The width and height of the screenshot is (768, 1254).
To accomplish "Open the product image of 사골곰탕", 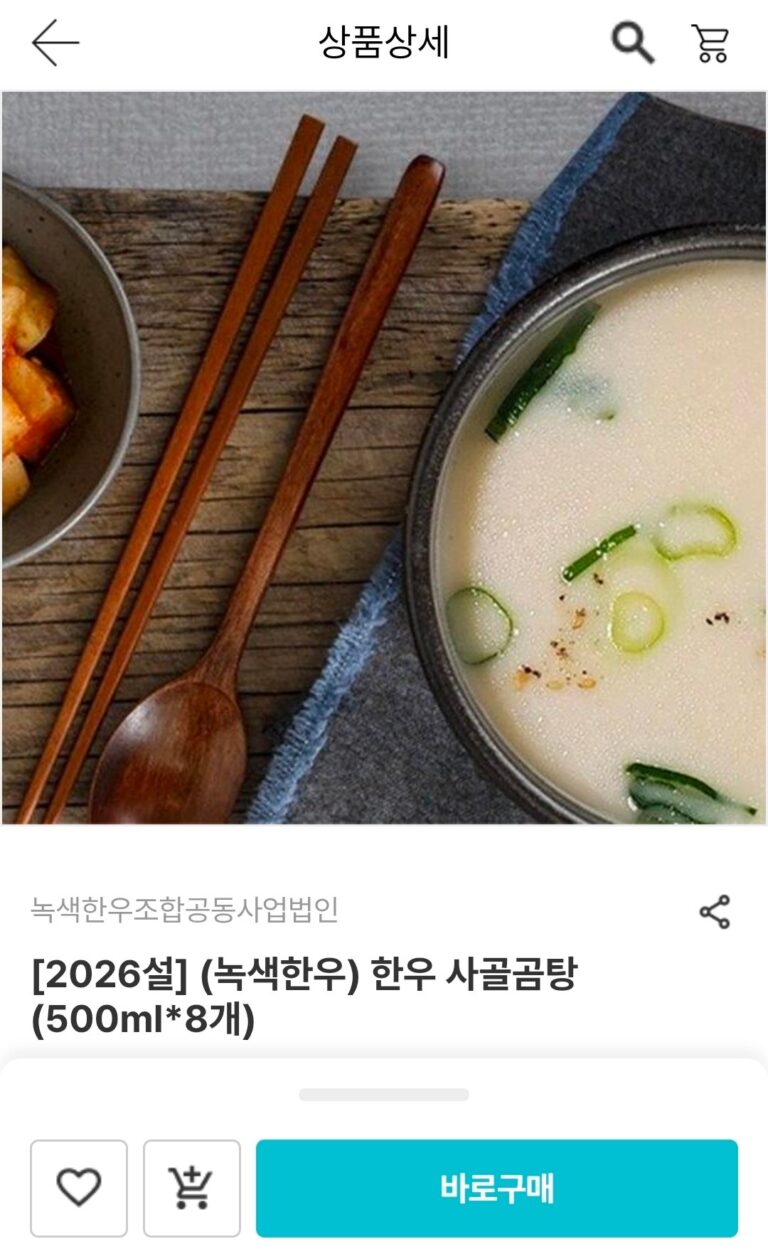I will tap(384, 458).
